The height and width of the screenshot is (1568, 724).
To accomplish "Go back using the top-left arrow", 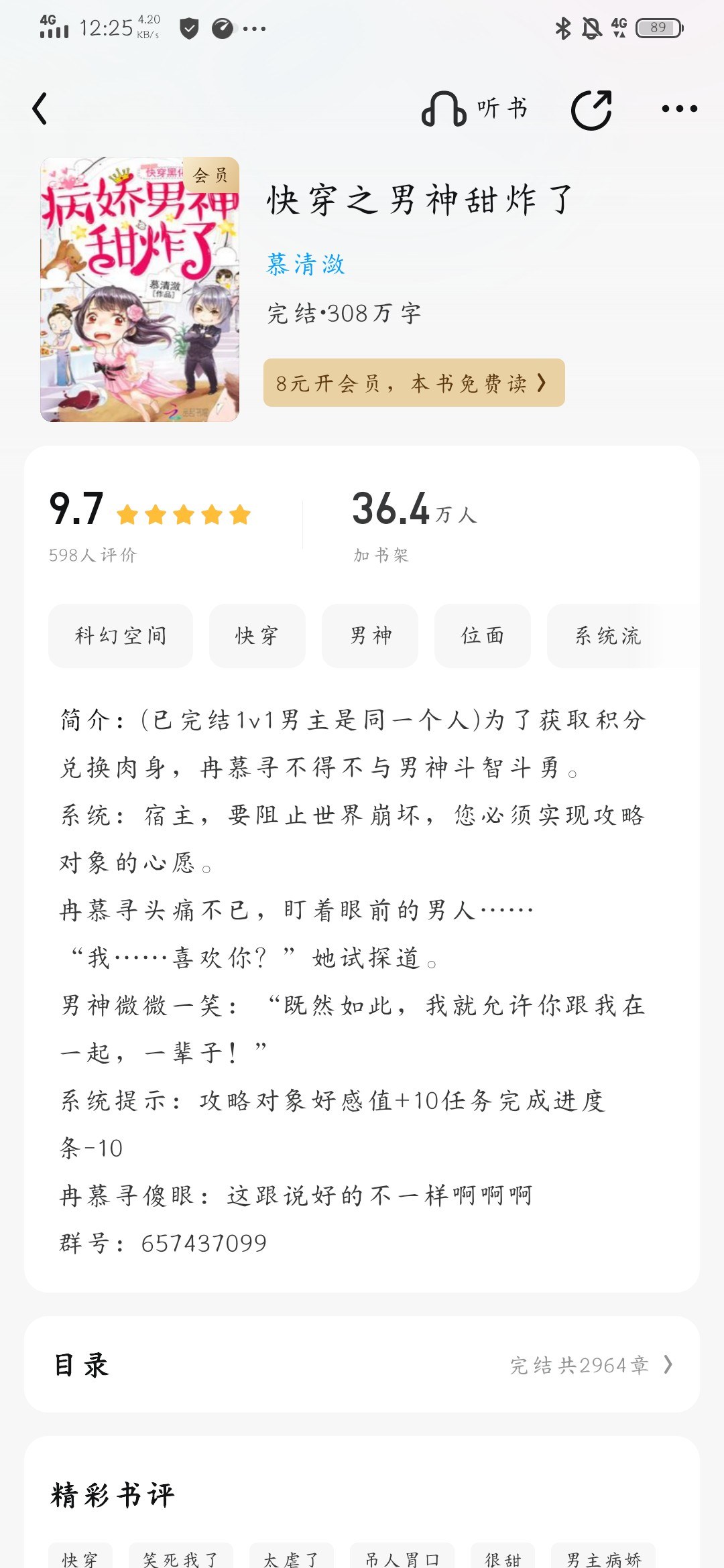I will [x=40, y=109].
